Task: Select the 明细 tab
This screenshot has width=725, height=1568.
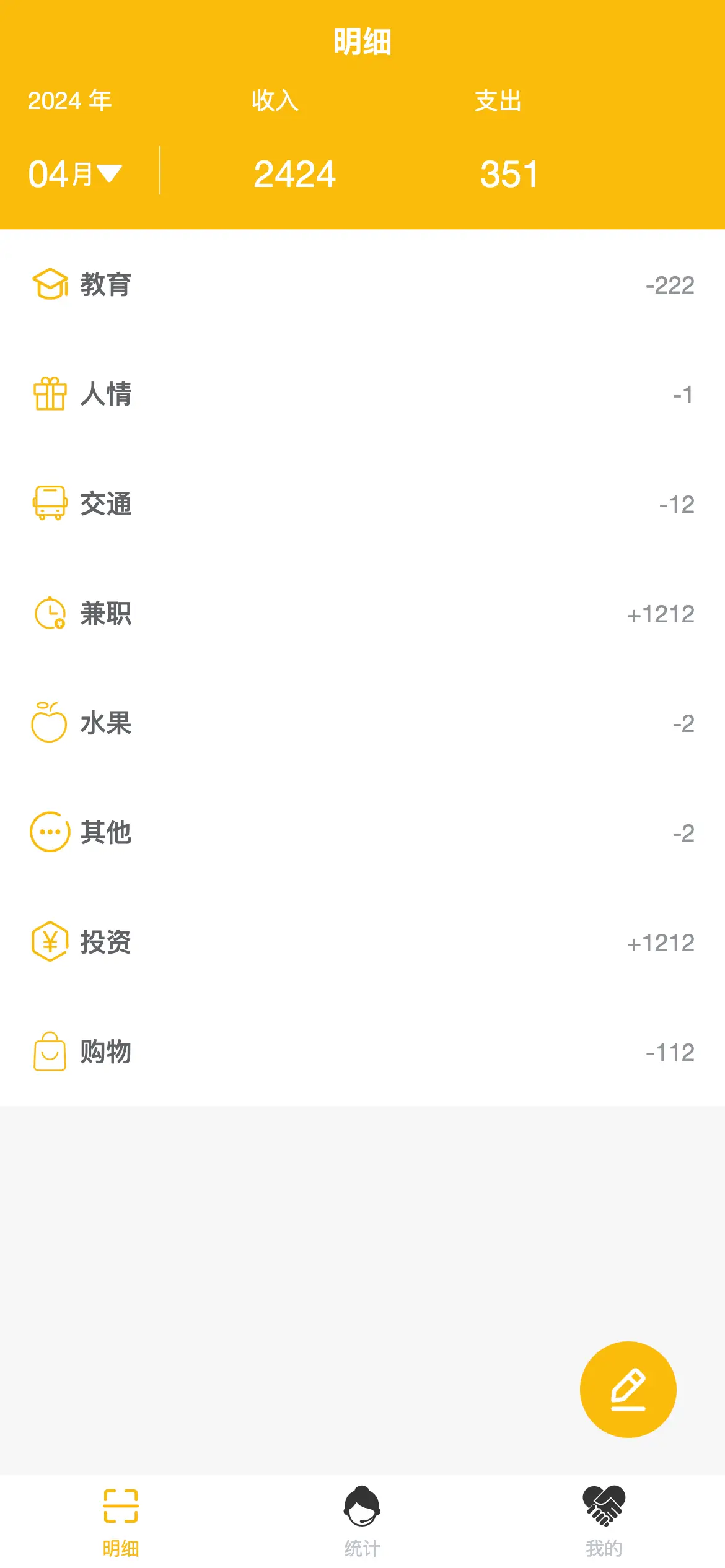Action: click(x=121, y=1522)
